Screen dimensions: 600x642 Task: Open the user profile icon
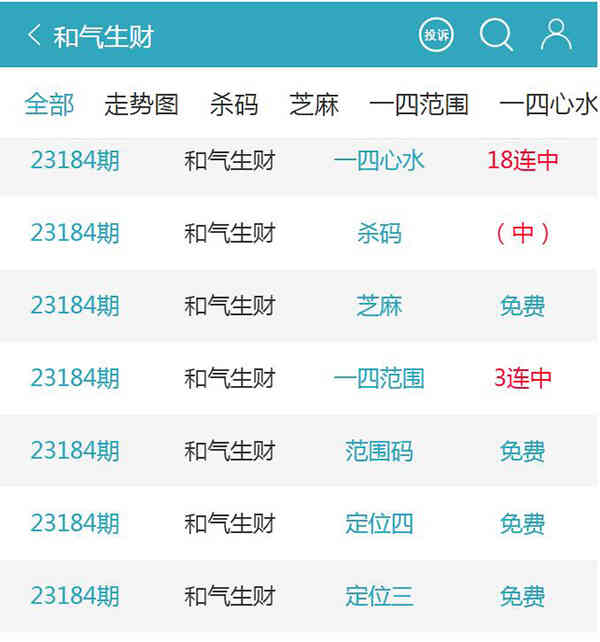(556, 35)
